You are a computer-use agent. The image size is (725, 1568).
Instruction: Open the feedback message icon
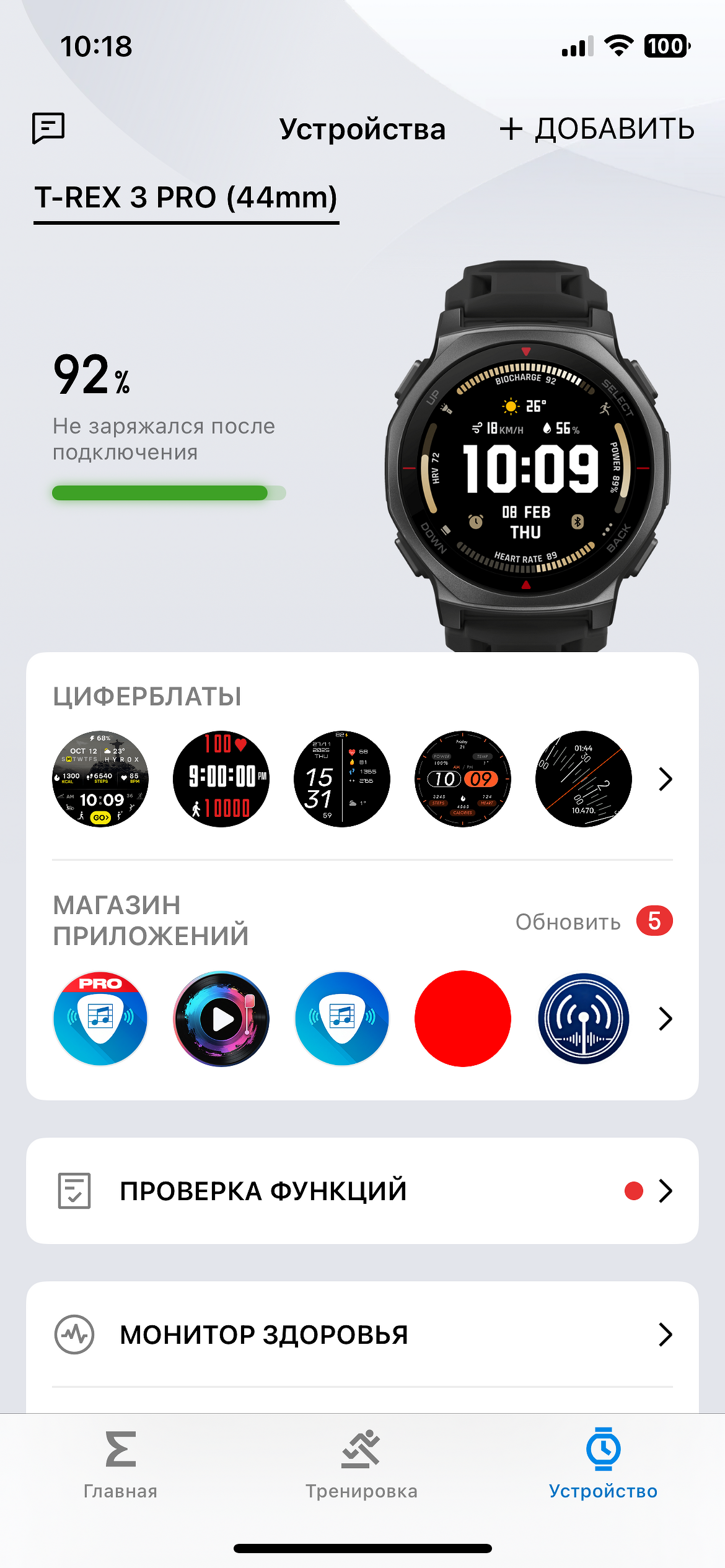(48, 128)
